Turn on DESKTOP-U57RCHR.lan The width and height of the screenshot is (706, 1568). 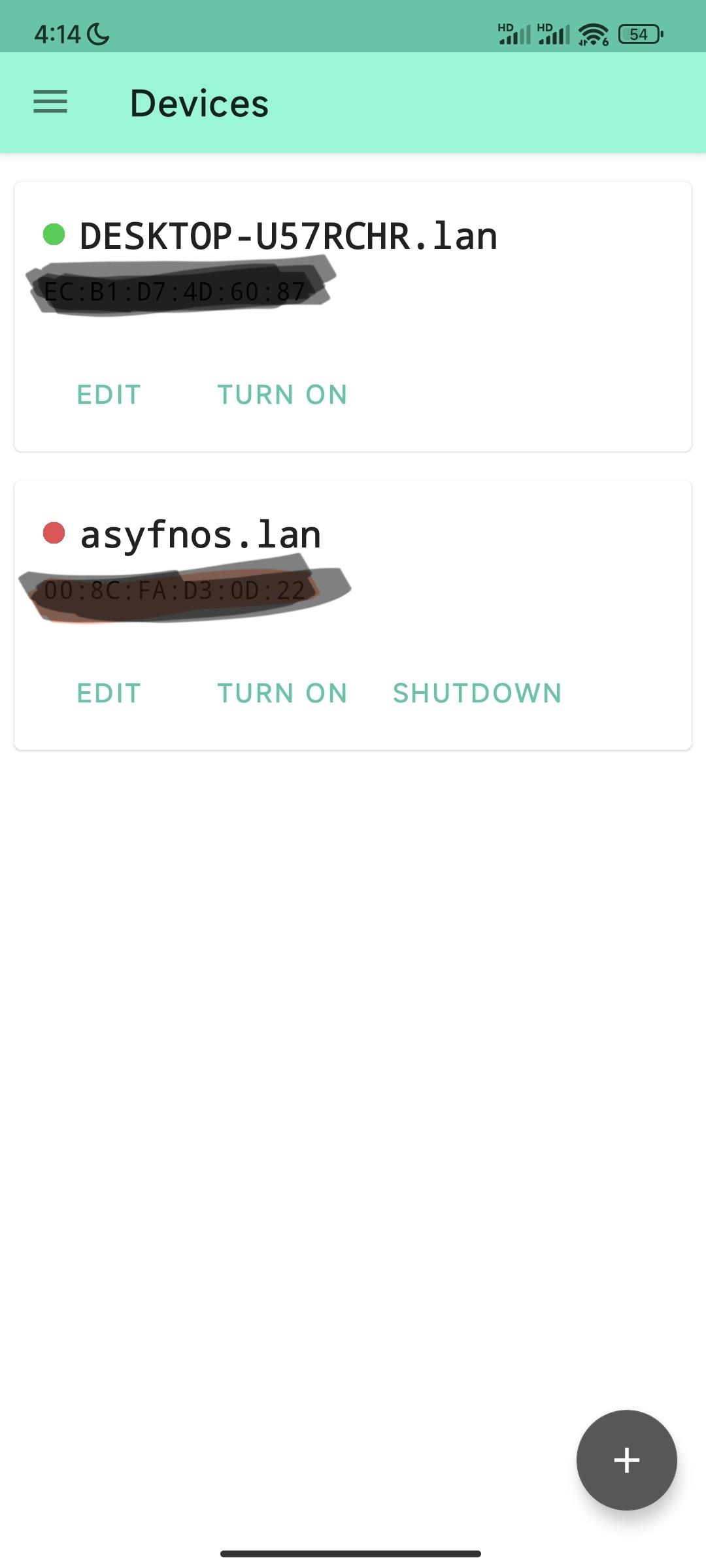(282, 395)
